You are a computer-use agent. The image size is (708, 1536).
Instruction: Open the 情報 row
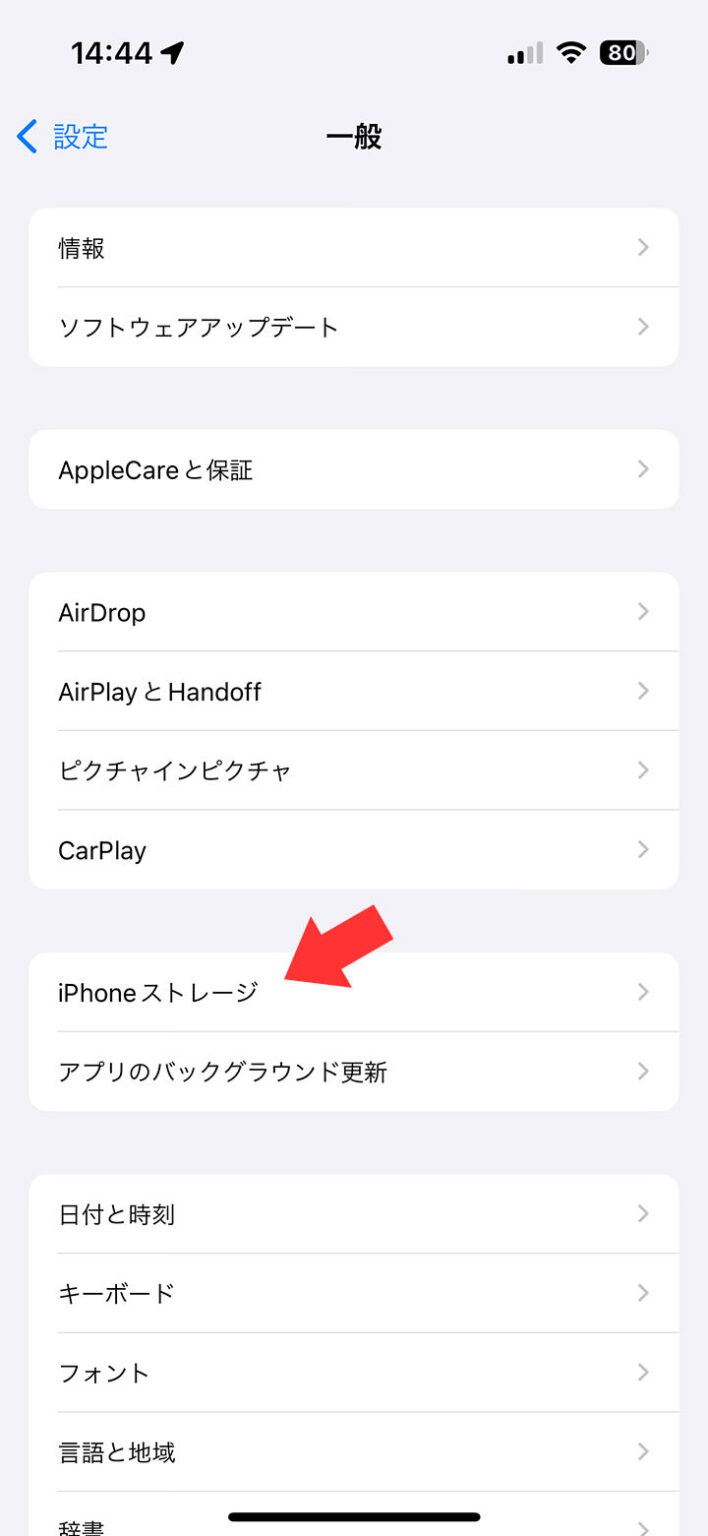353,248
